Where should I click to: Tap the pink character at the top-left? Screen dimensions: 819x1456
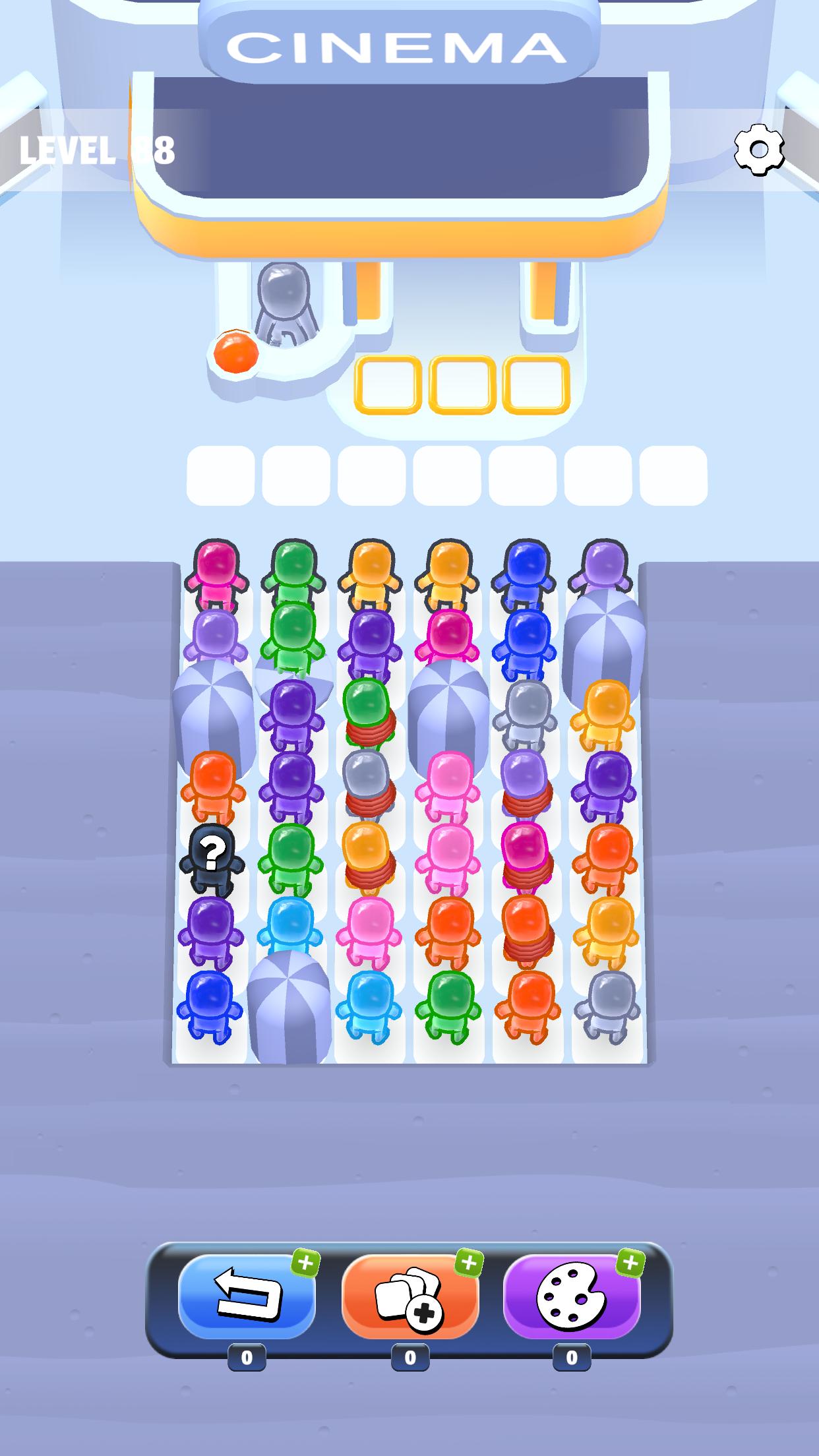click(214, 576)
